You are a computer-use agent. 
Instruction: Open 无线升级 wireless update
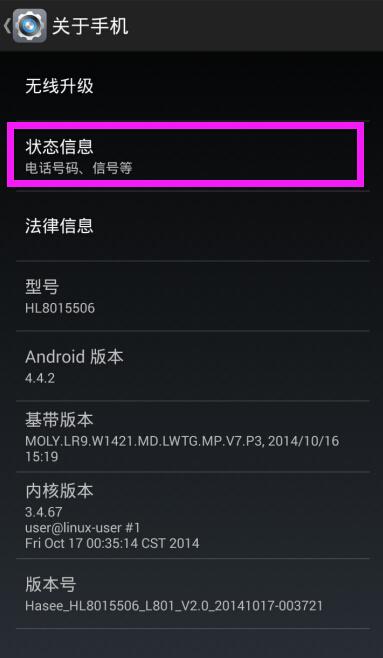coord(193,87)
